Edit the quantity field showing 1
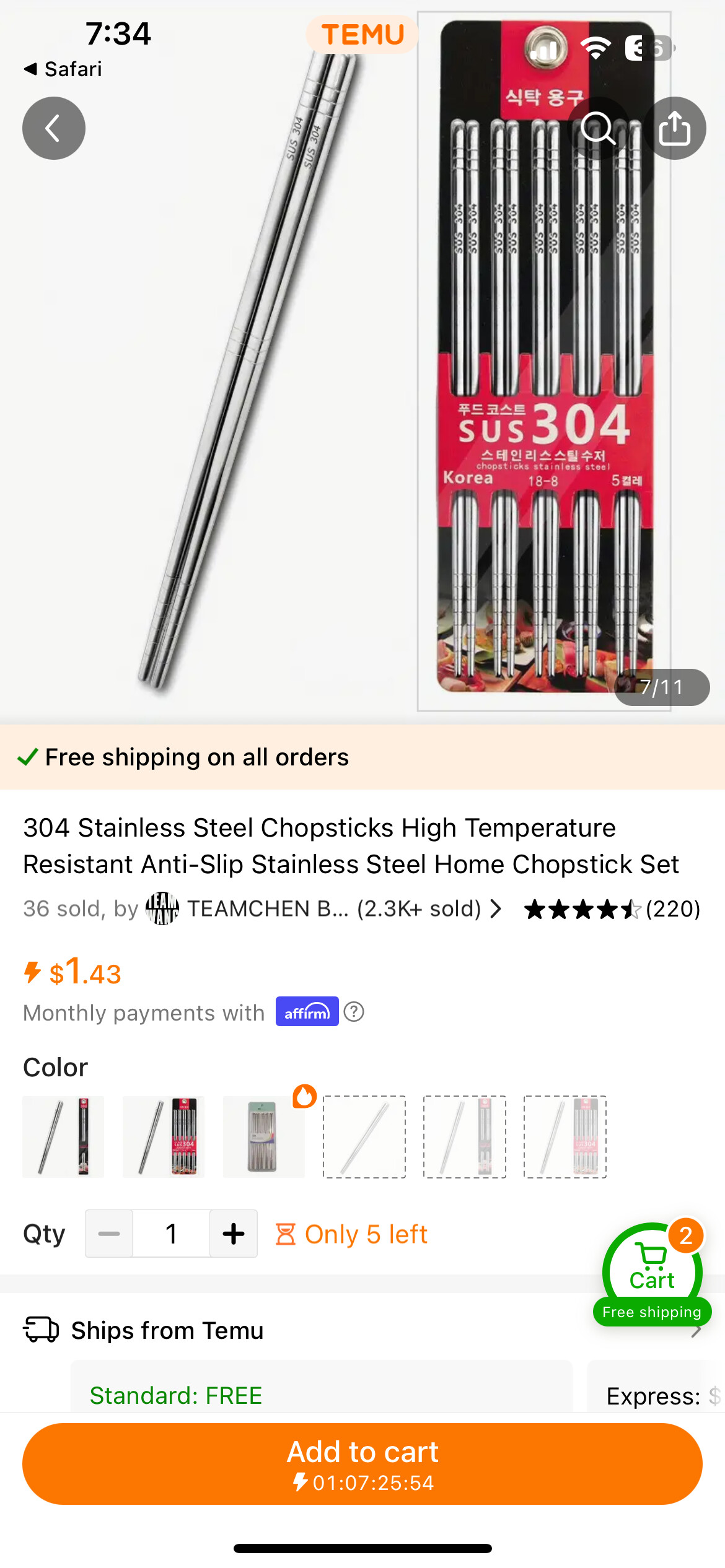 click(x=171, y=1234)
